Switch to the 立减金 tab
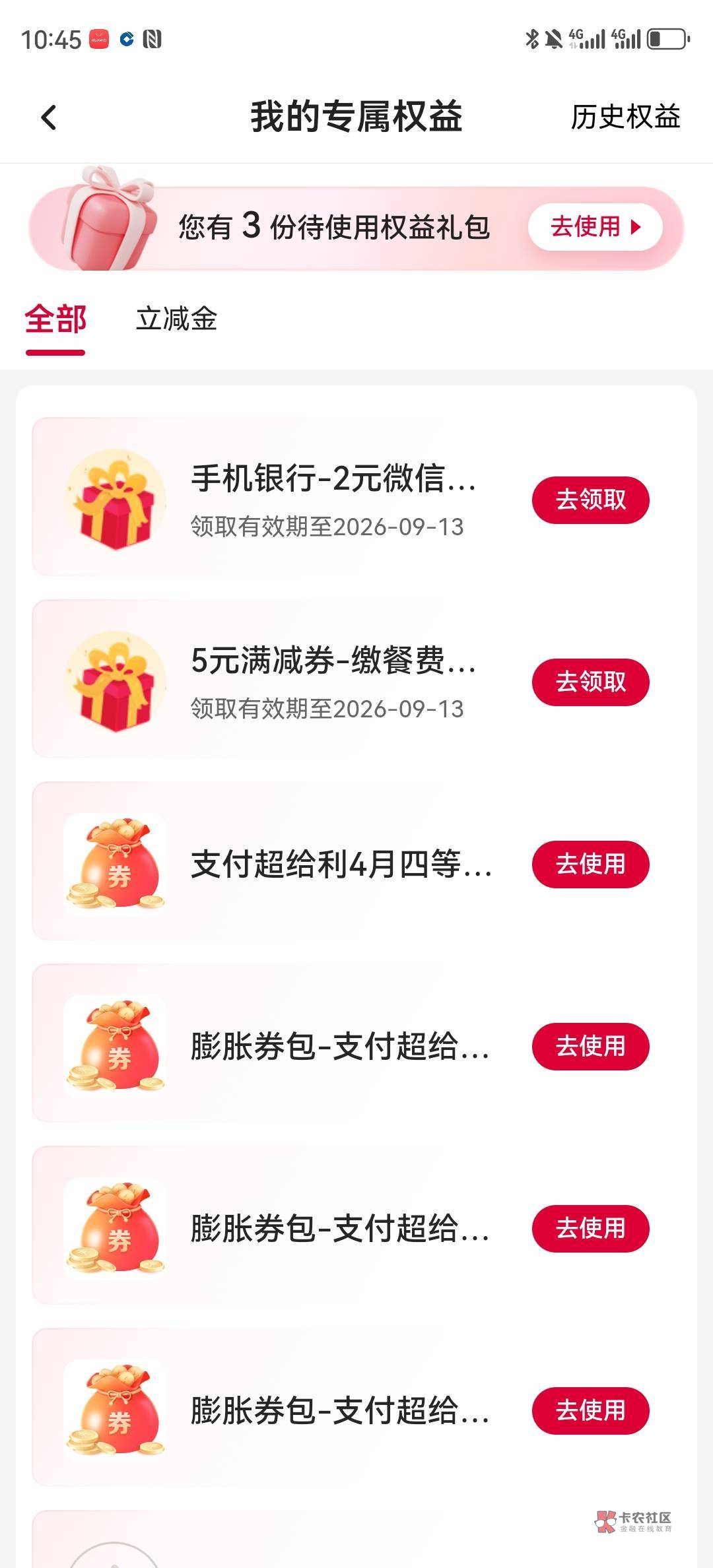Screen dimensions: 713x1568 coord(177,319)
